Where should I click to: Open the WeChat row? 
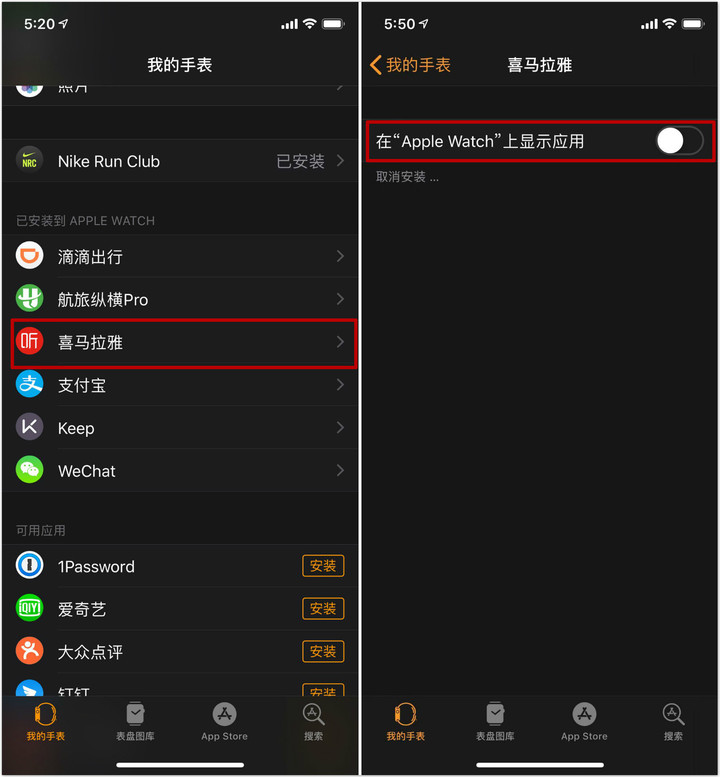click(180, 471)
